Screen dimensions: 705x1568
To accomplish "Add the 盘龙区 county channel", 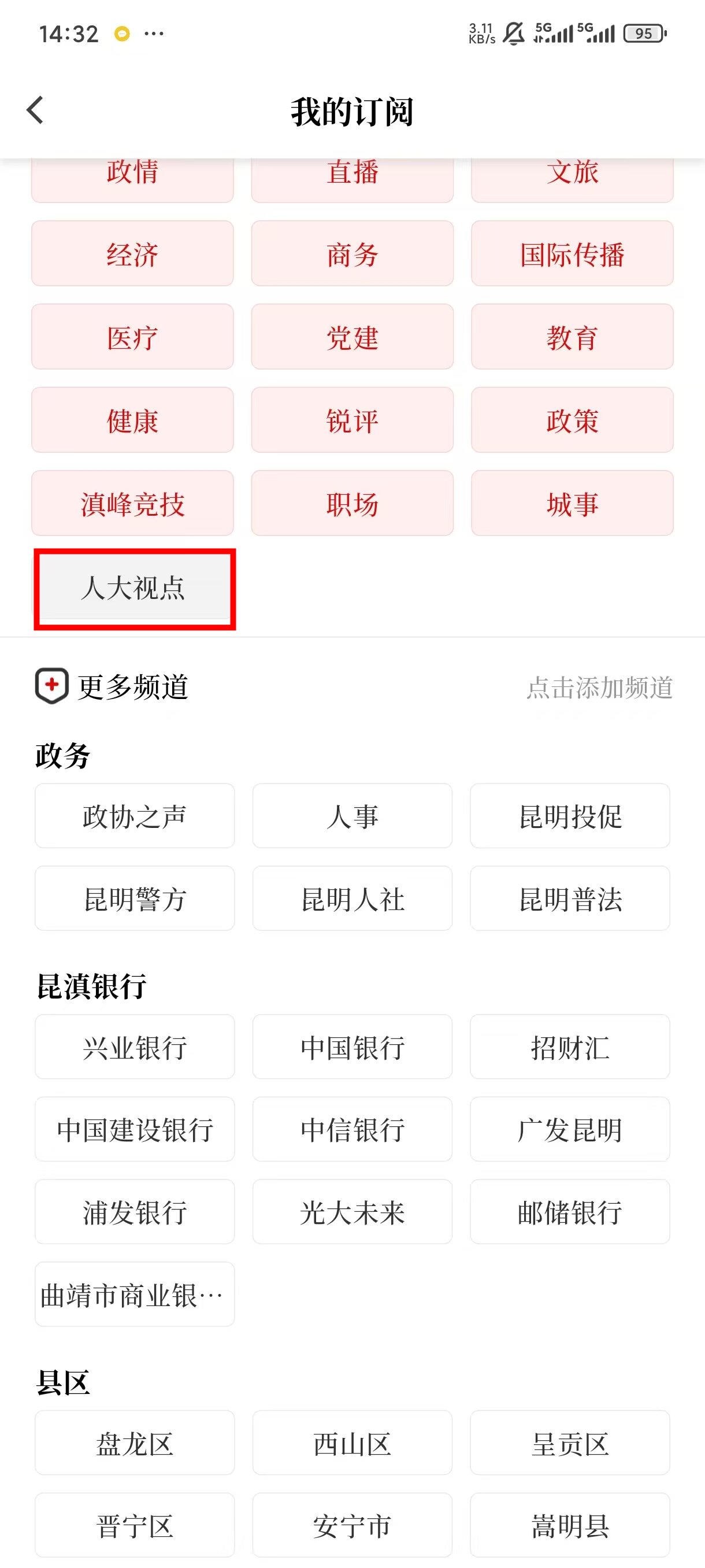I will [135, 1444].
